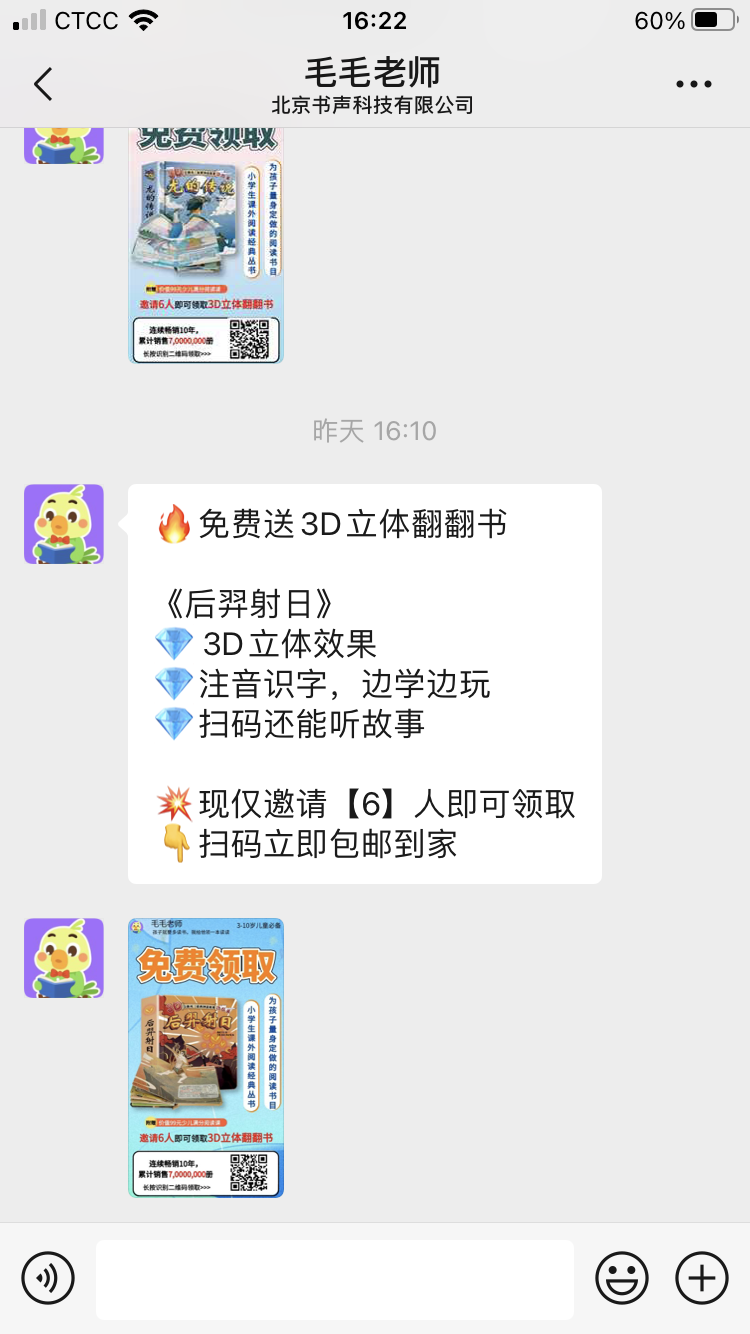Open the emoji picker

[x=621, y=1277]
